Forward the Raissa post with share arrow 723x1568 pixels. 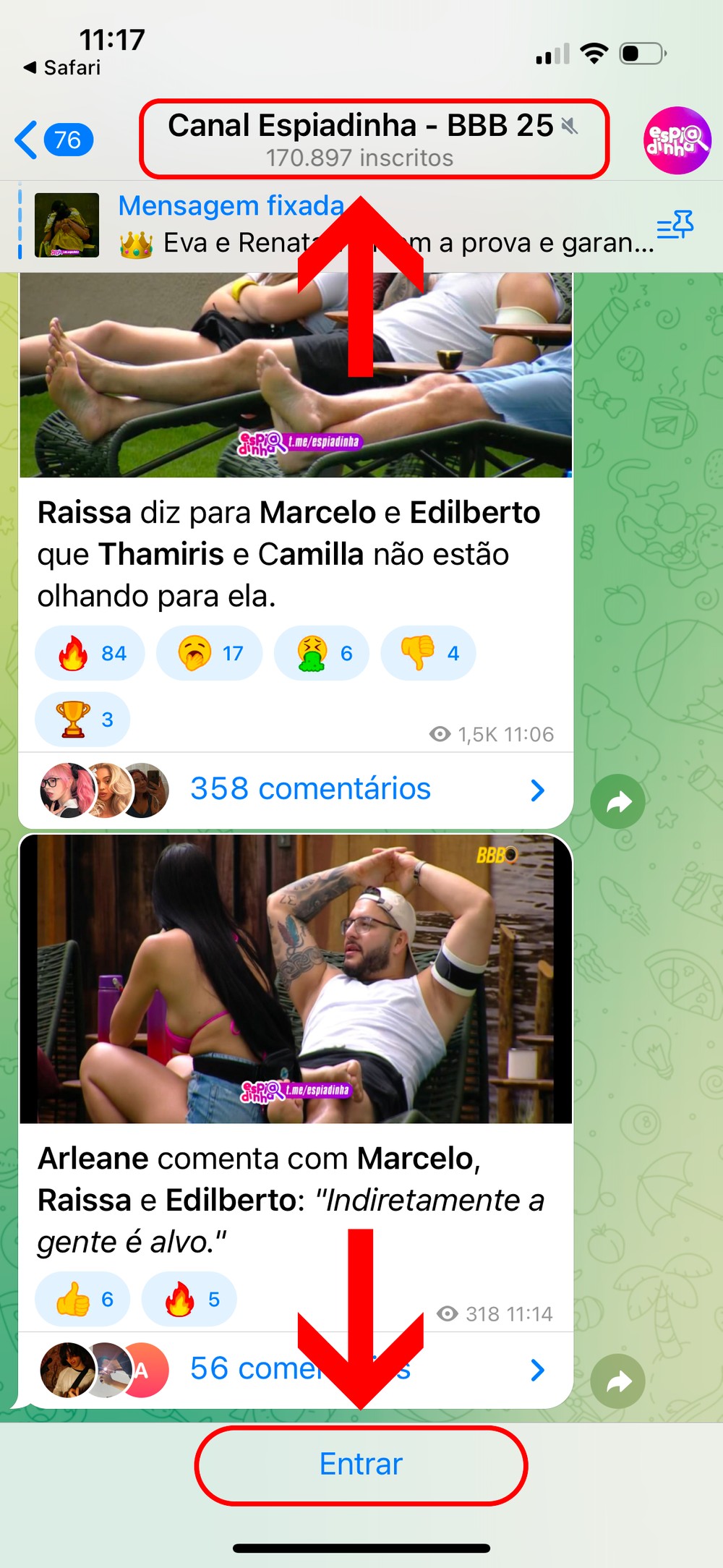tap(617, 801)
